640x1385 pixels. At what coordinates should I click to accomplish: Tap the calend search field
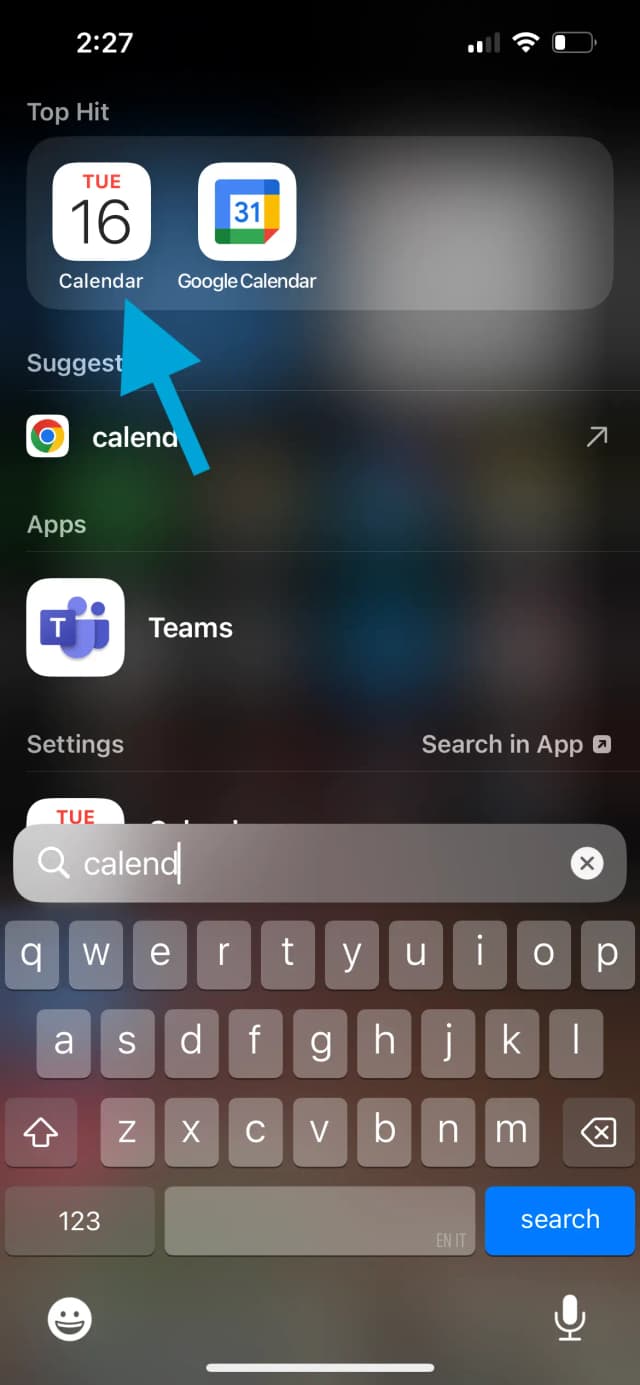point(300,863)
